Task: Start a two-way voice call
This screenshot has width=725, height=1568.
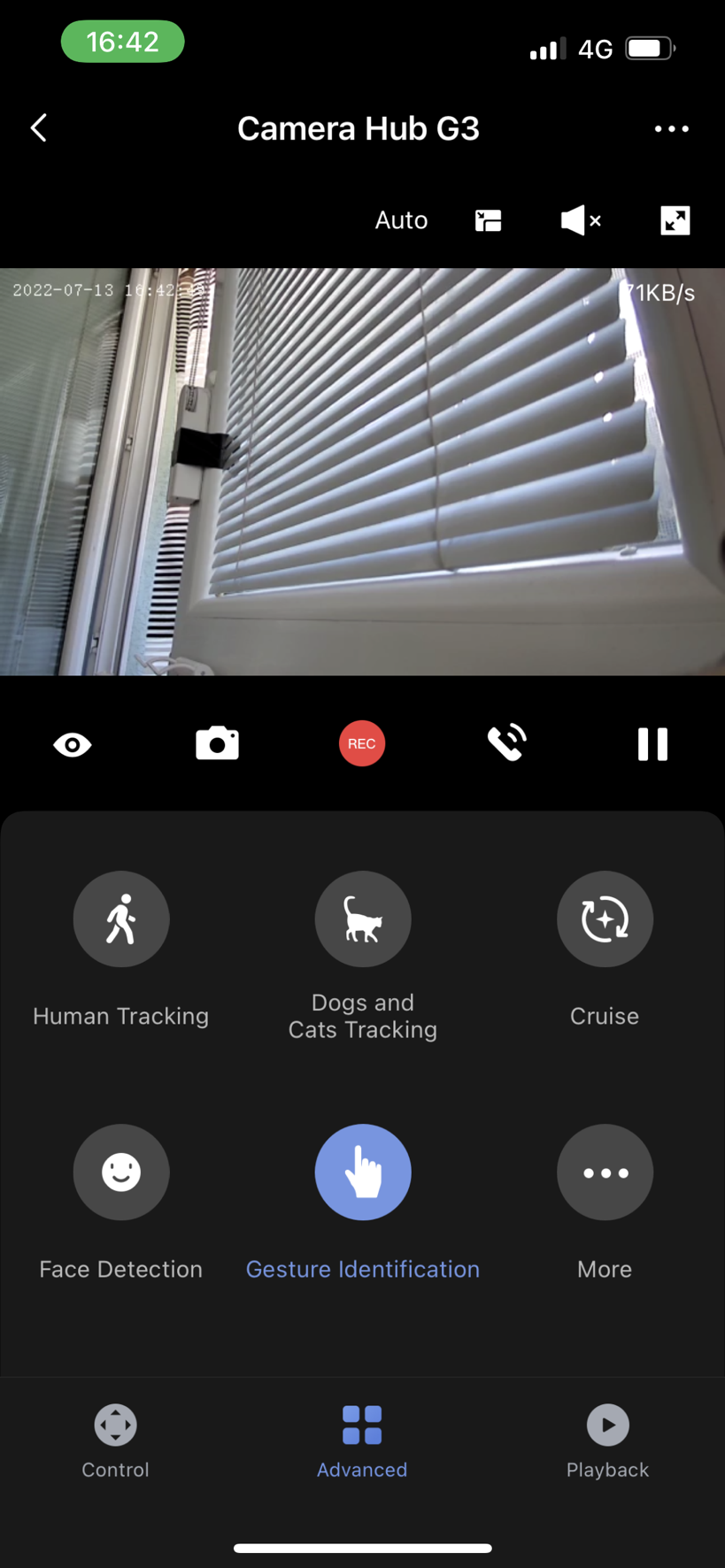Action: pos(507,743)
